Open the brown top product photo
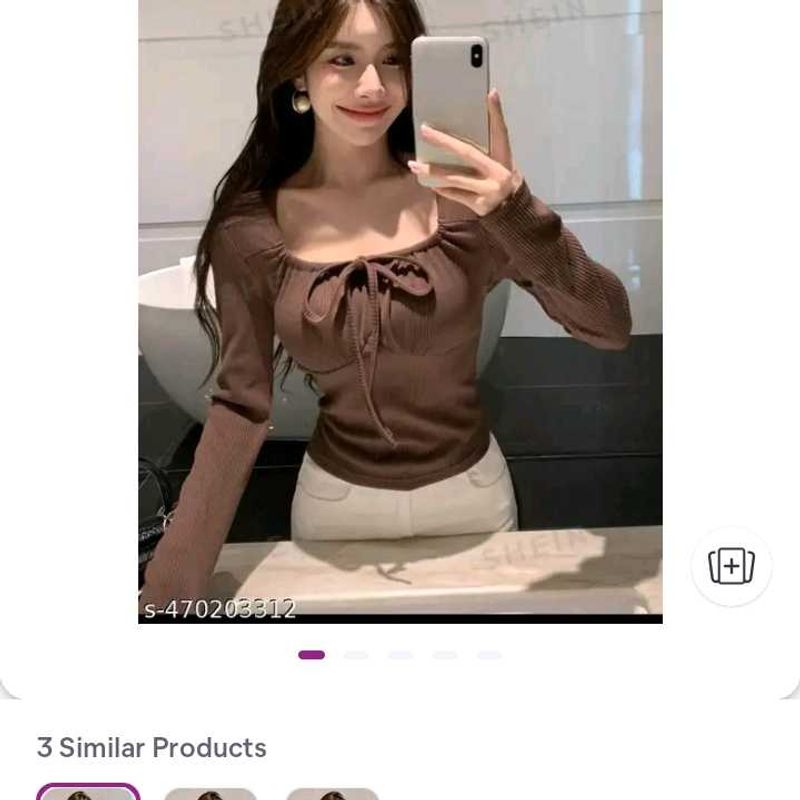800x800 pixels. coord(400,310)
